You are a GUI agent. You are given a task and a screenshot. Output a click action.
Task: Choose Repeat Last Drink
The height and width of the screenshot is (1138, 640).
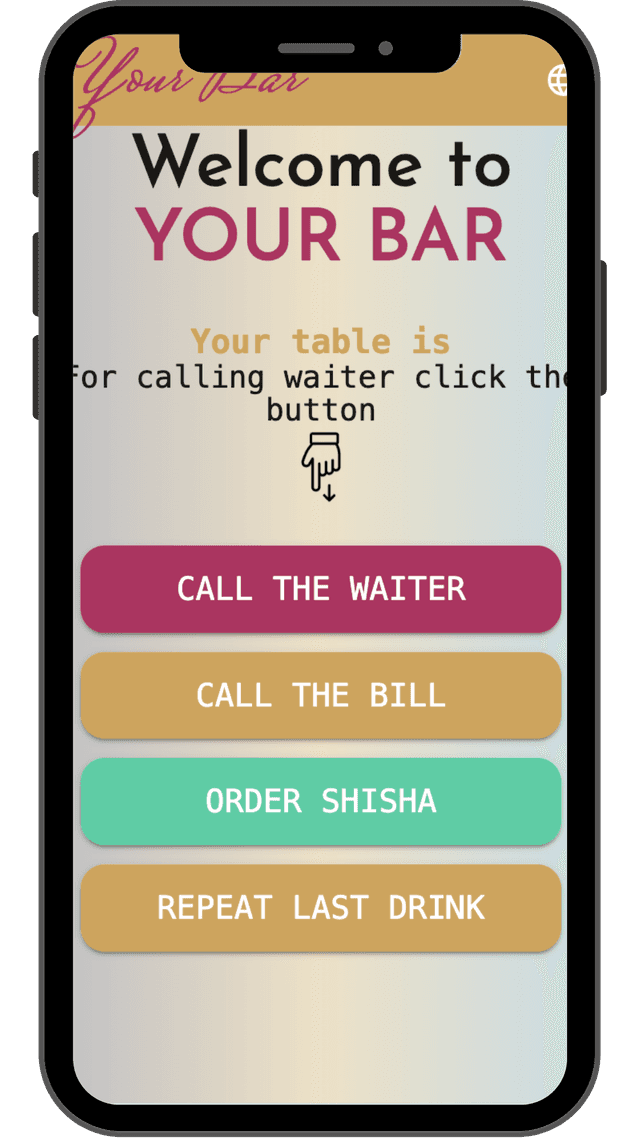tap(321, 907)
